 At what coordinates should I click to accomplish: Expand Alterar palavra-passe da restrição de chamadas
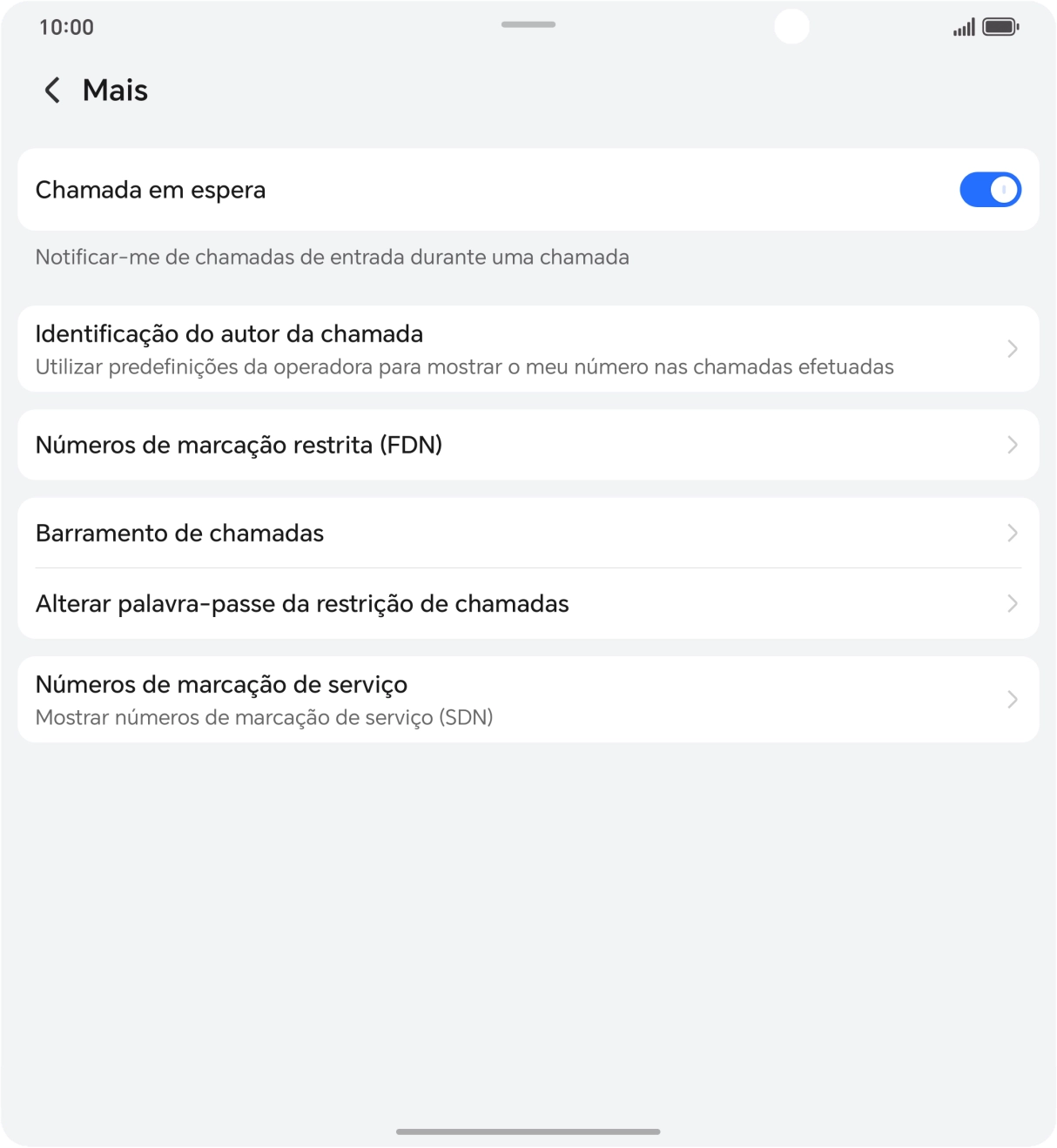pos(528,603)
